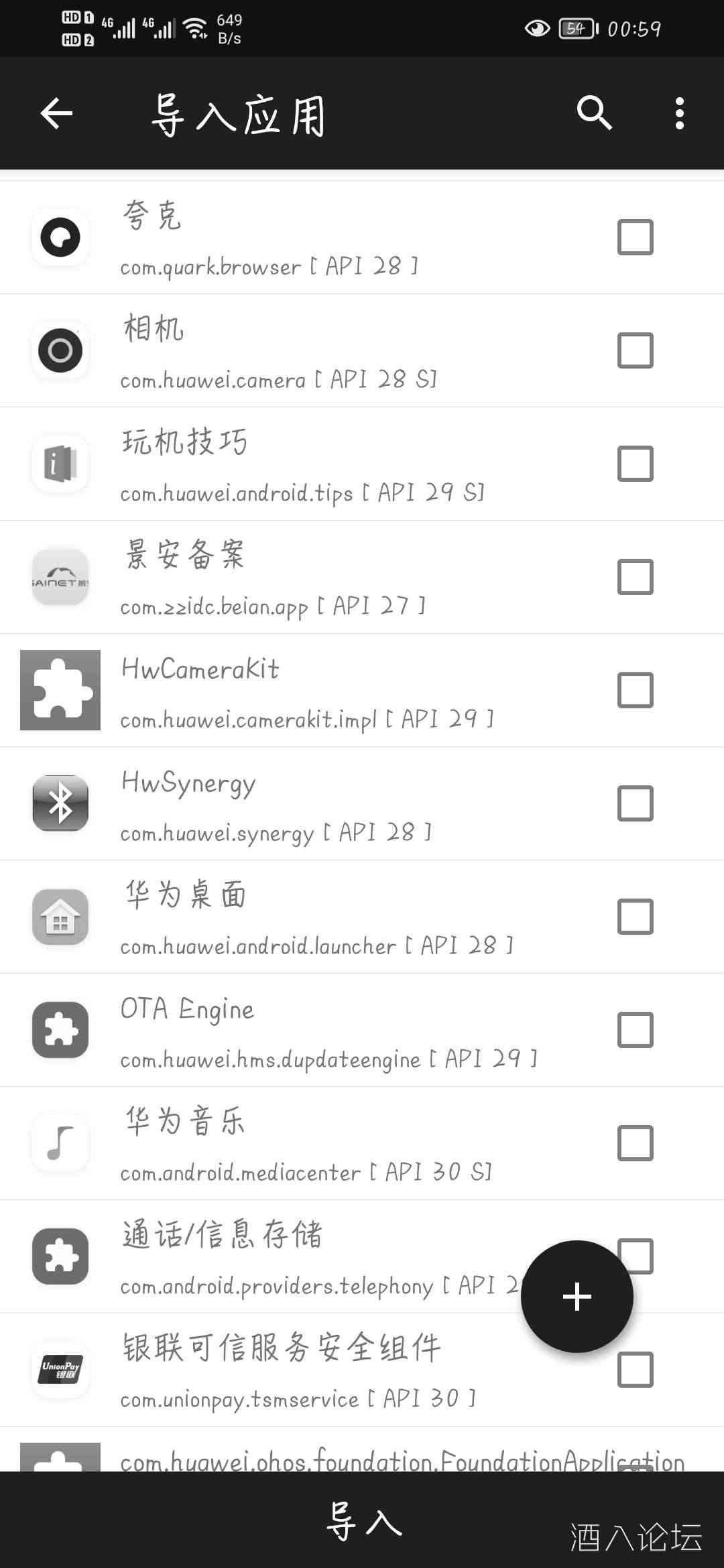Select the 景安备案 app icon
The image size is (724, 1568).
click(60, 577)
